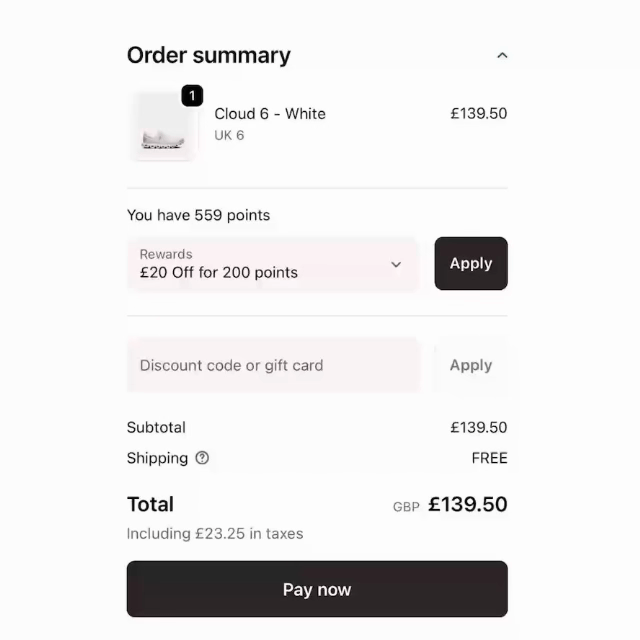Apply the discount code

coord(470,366)
